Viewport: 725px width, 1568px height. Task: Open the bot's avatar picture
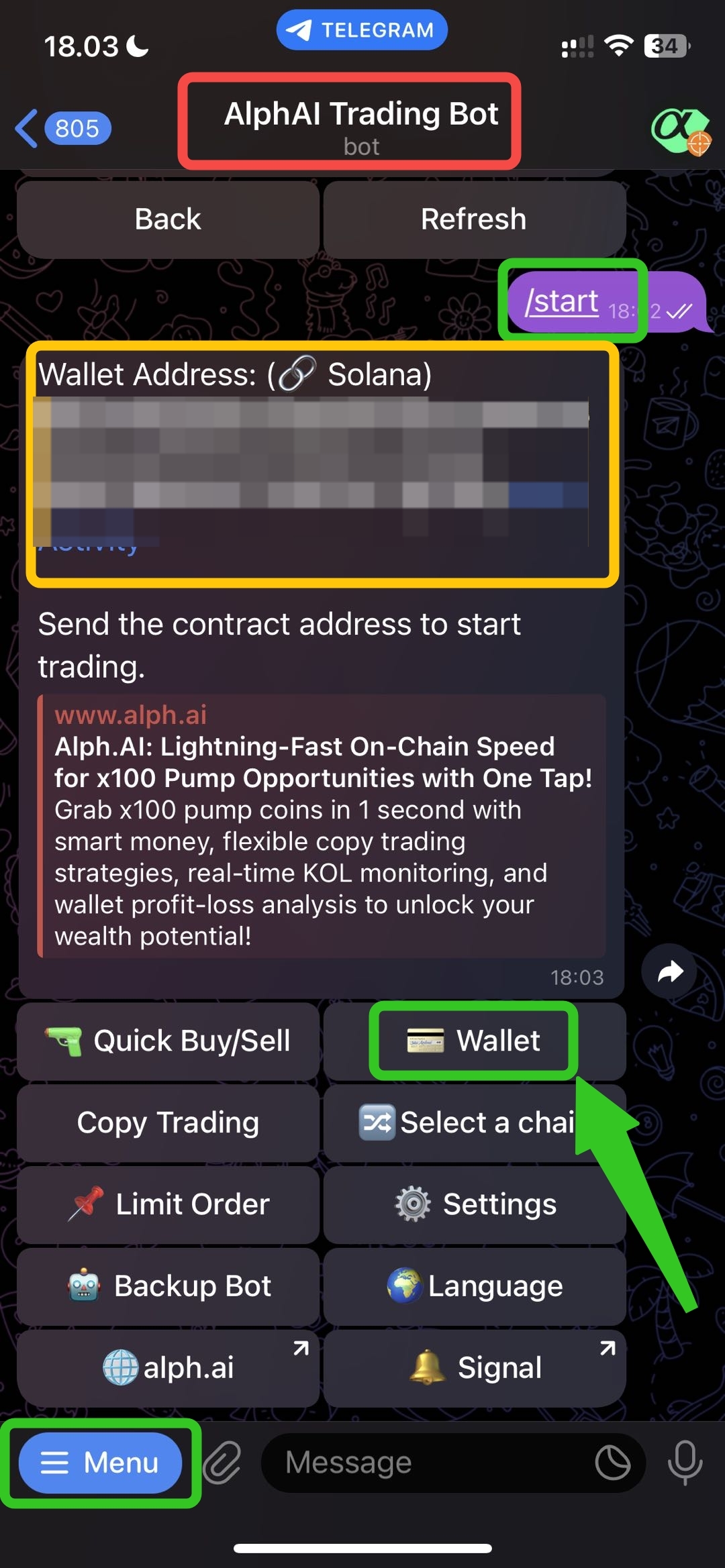click(x=679, y=129)
